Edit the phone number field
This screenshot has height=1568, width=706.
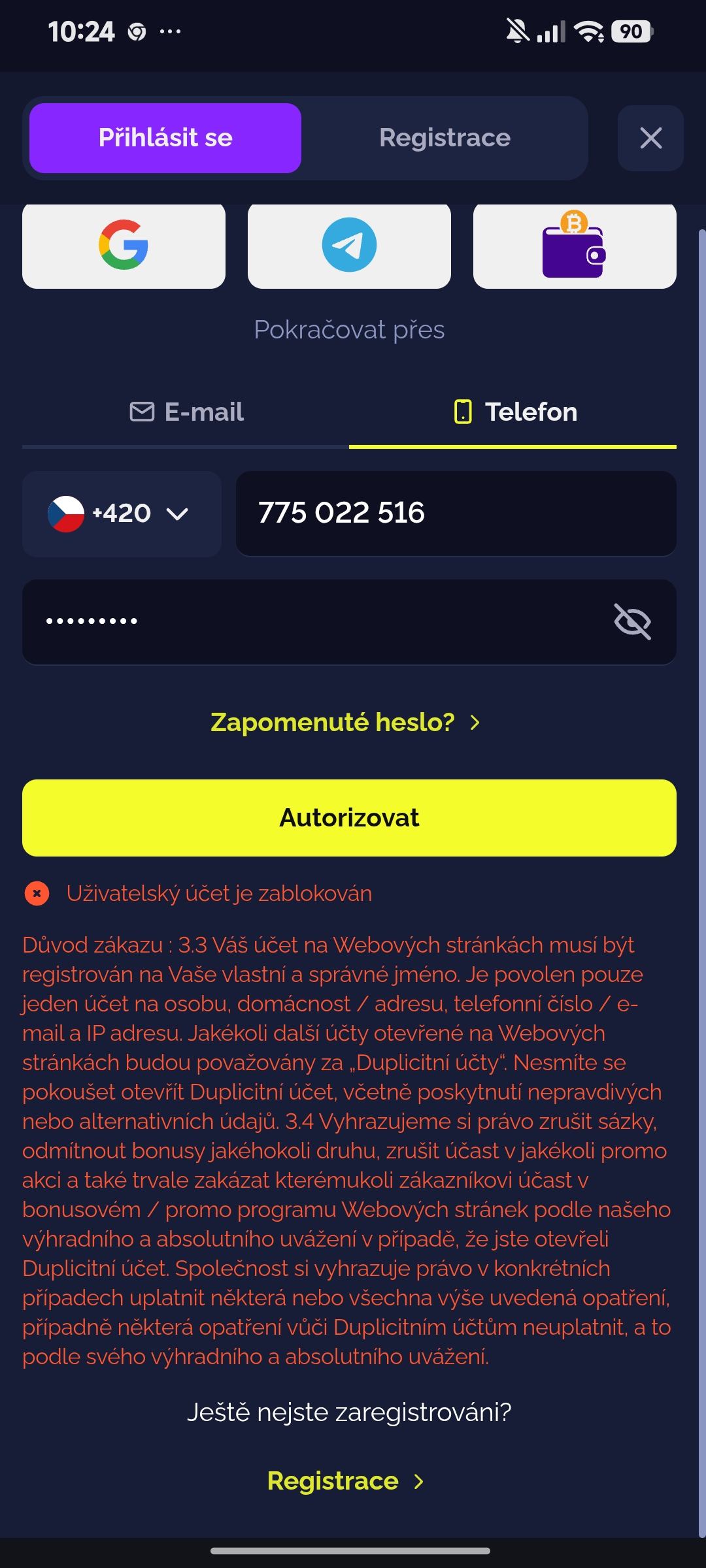tap(456, 514)
